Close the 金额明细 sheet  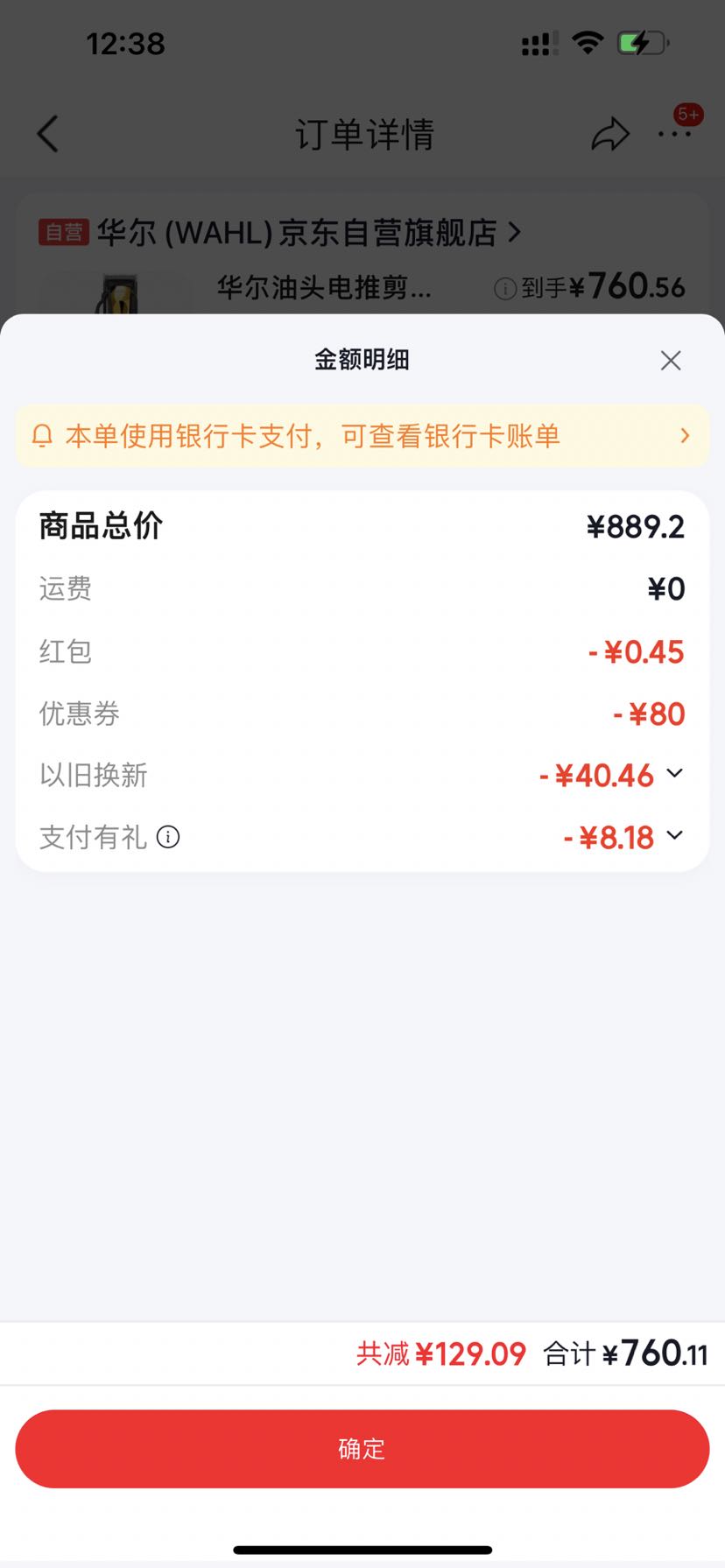pos(671,361)
